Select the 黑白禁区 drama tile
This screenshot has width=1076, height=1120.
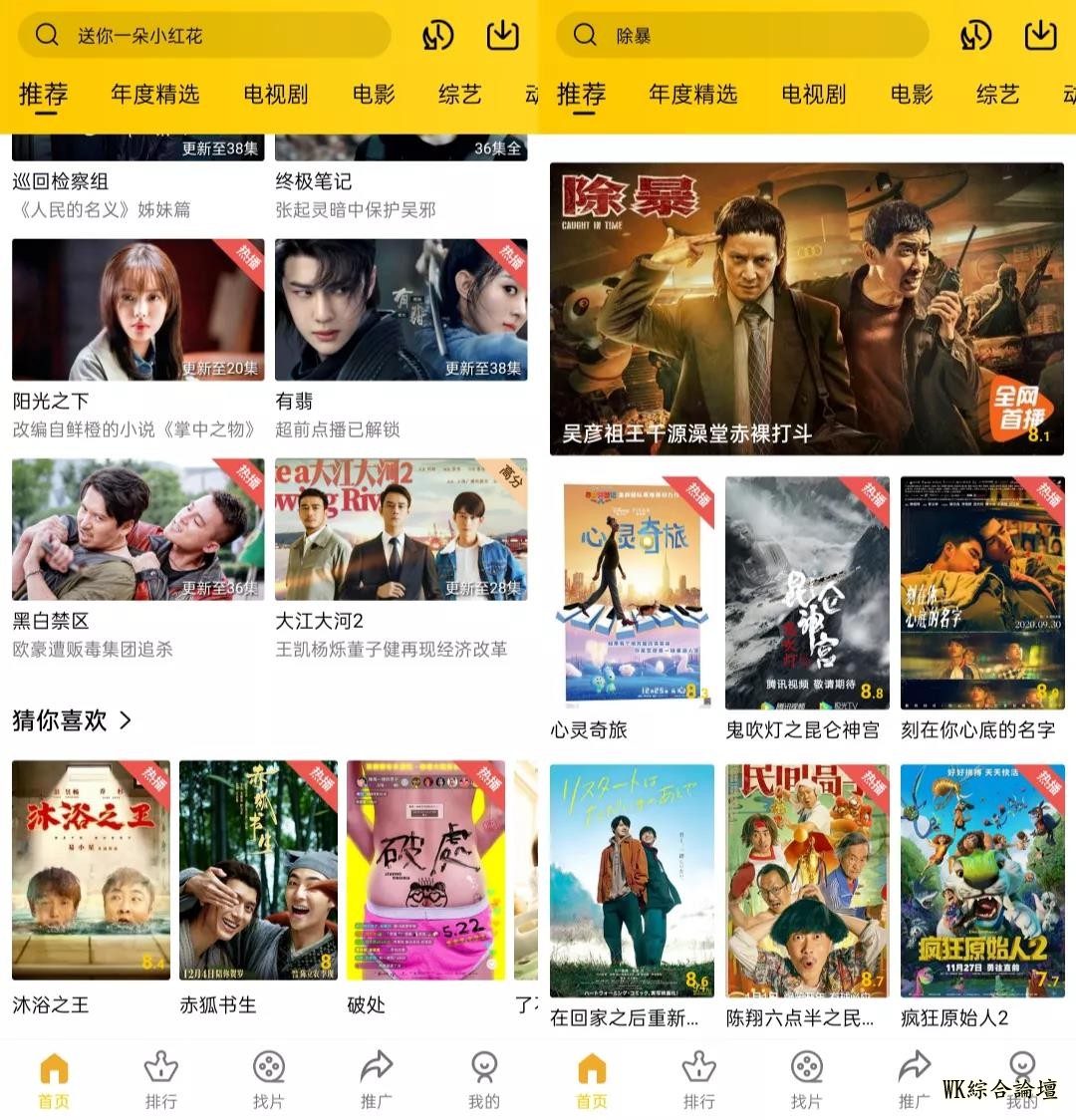(138, 529)
